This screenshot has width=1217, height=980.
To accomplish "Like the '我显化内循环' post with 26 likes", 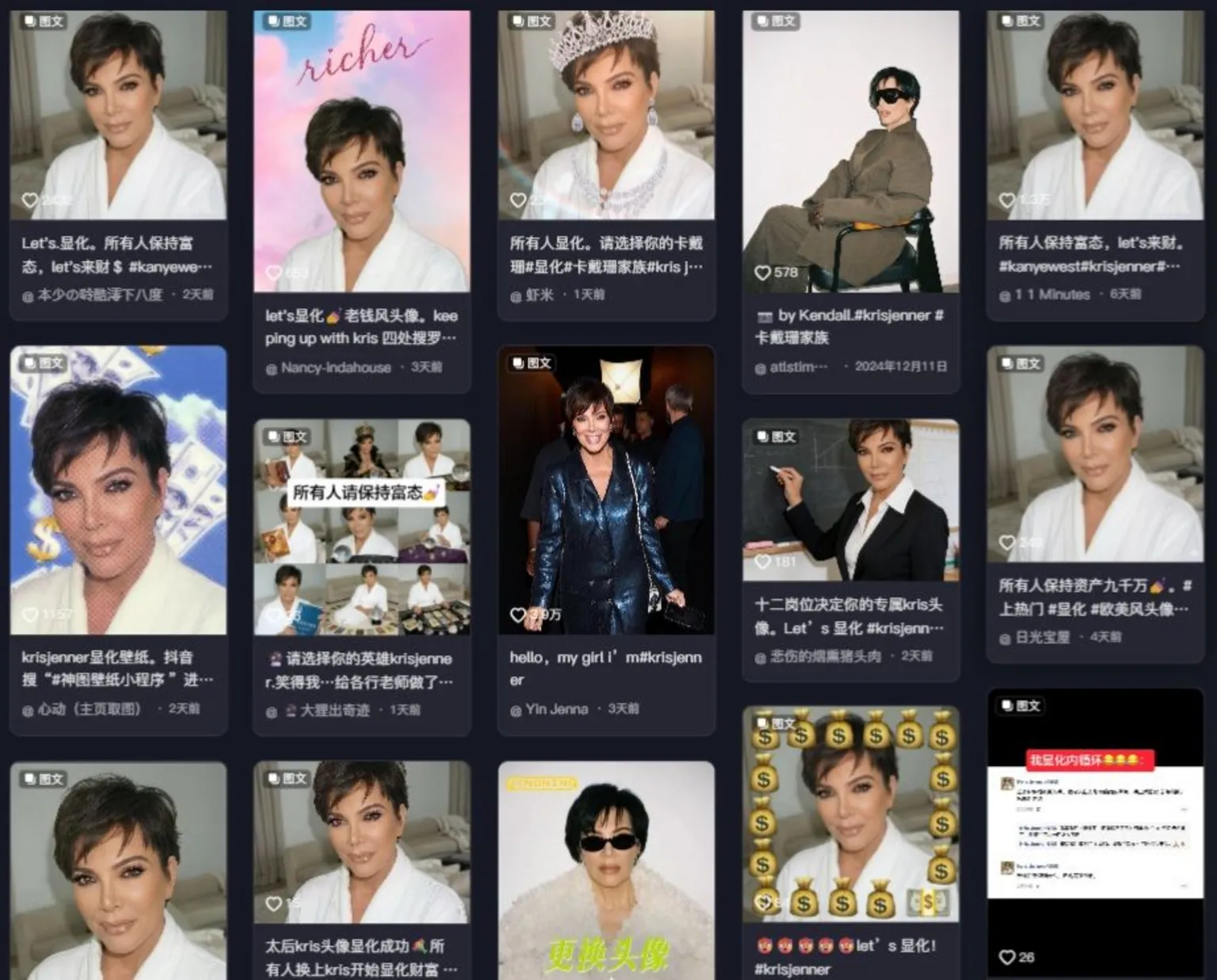I will coord(1006,957).
